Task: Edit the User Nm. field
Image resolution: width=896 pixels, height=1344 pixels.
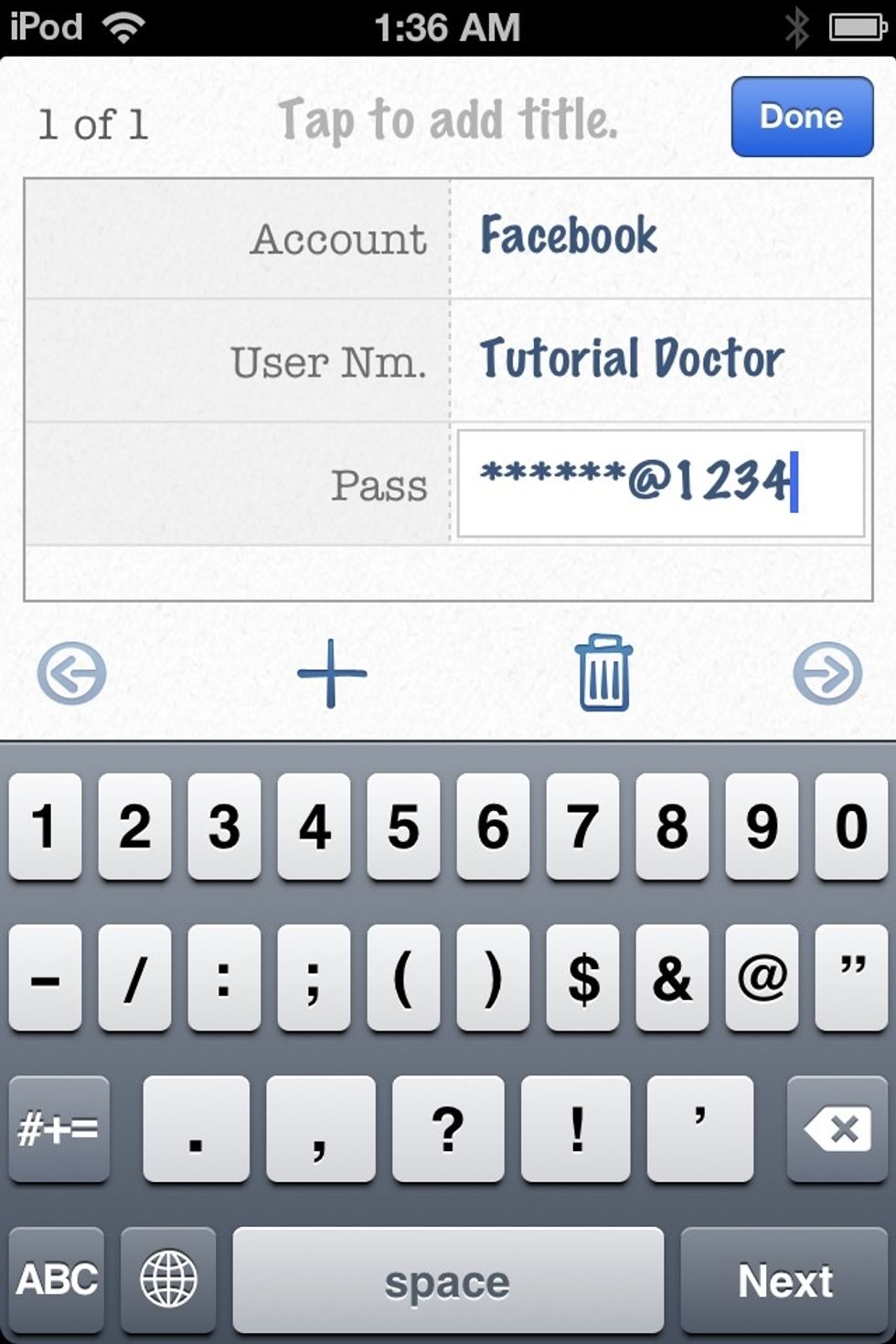Action: [x=658, y=359]
